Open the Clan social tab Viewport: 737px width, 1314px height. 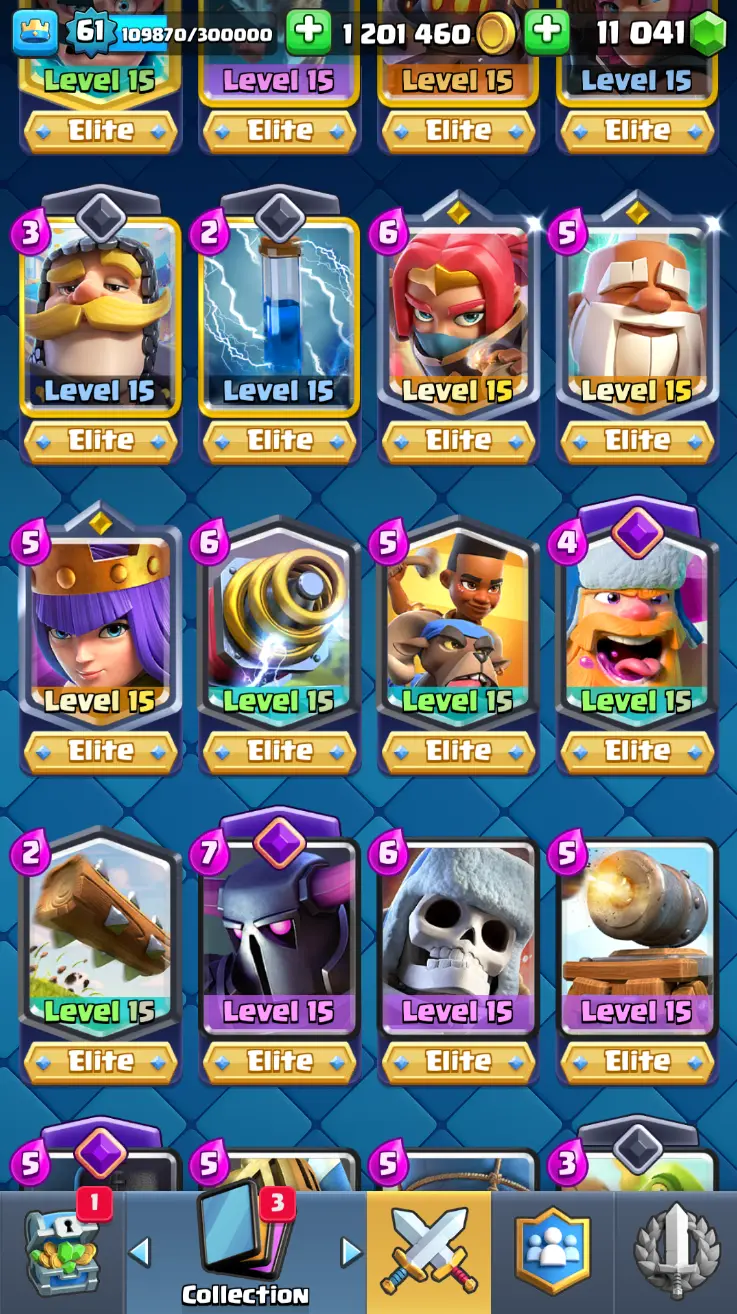click(x=552, y=1252)
